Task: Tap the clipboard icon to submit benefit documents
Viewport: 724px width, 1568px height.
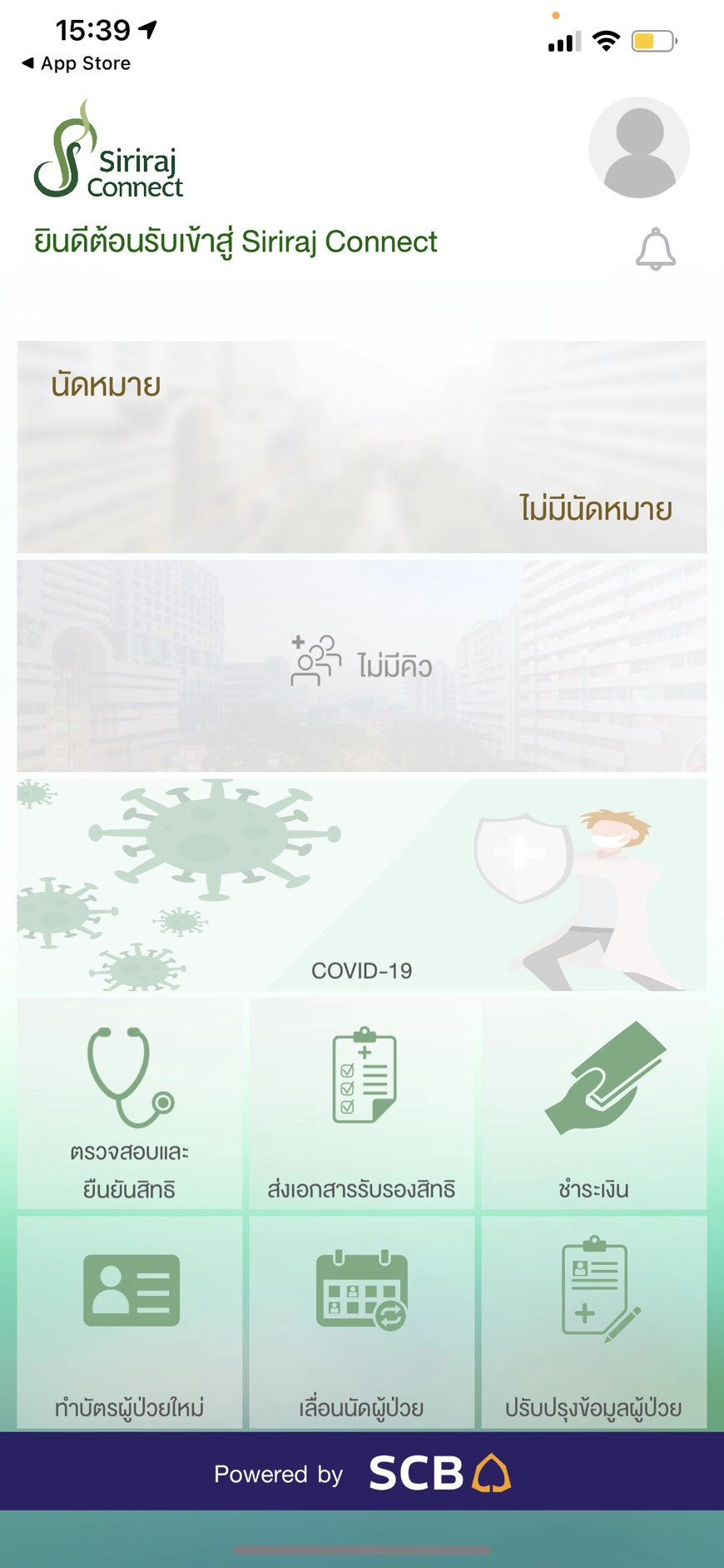Action: [362, 1074]
